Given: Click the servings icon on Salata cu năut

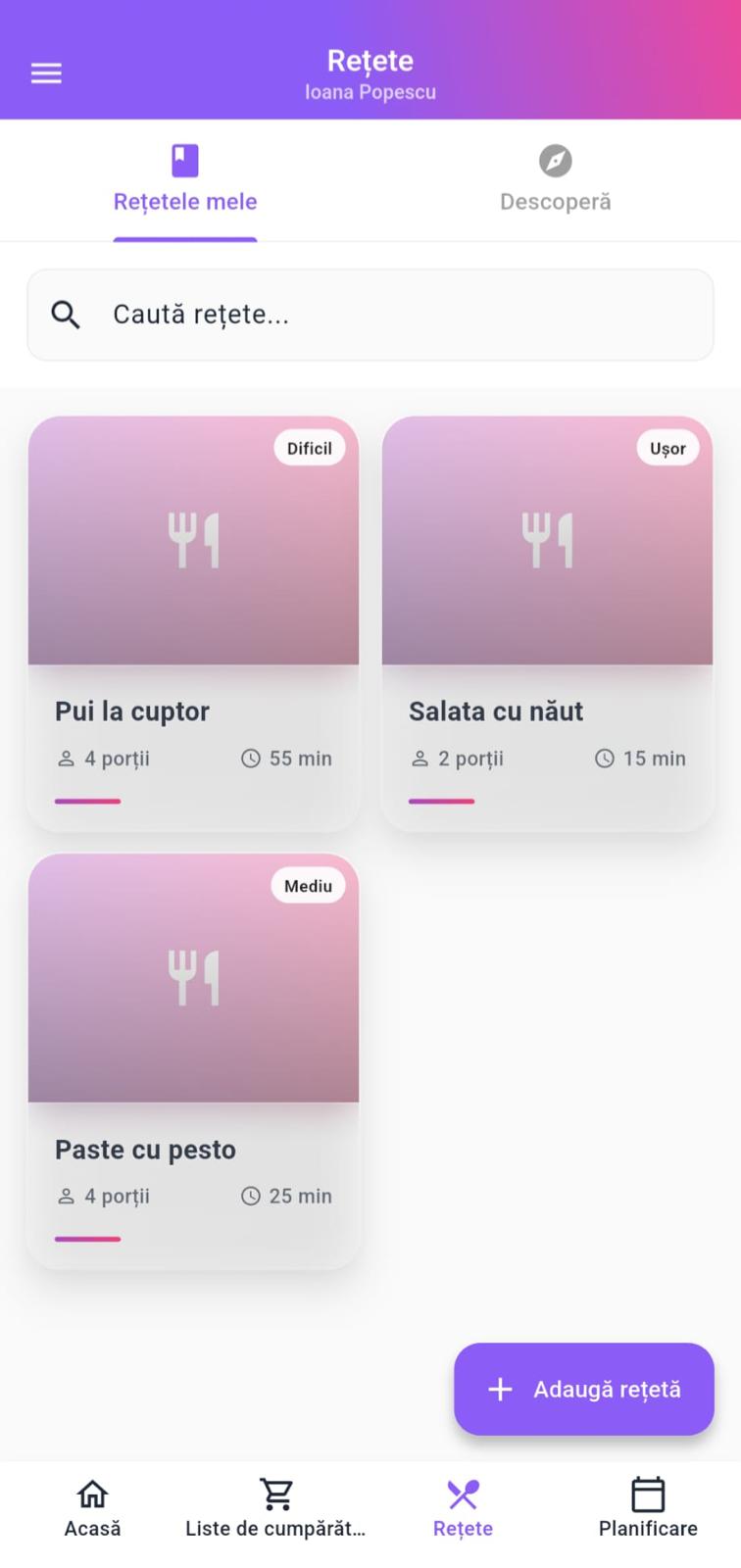Looking at the screenshot, I should (x=420, y=758).
